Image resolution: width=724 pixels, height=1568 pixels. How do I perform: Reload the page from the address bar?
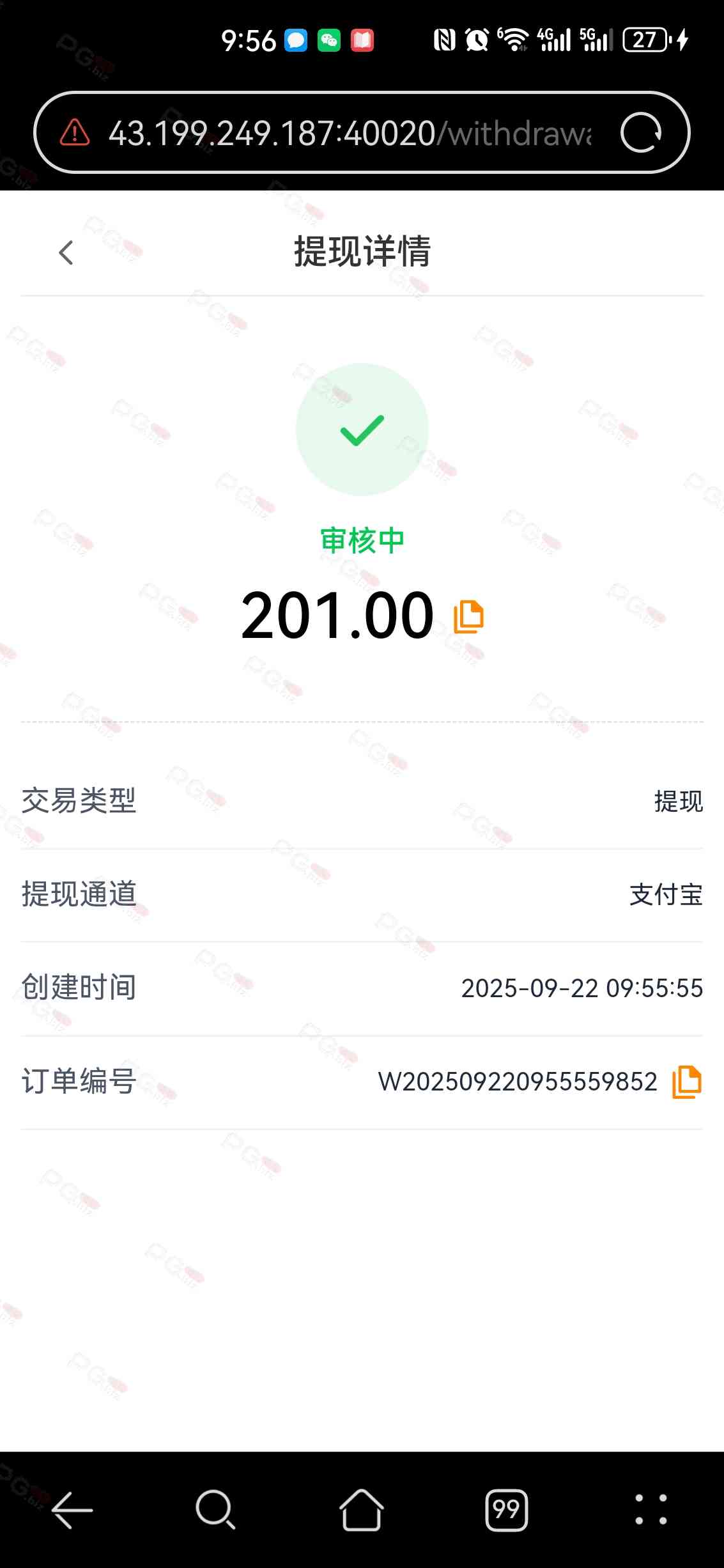[x=640, y=133]
